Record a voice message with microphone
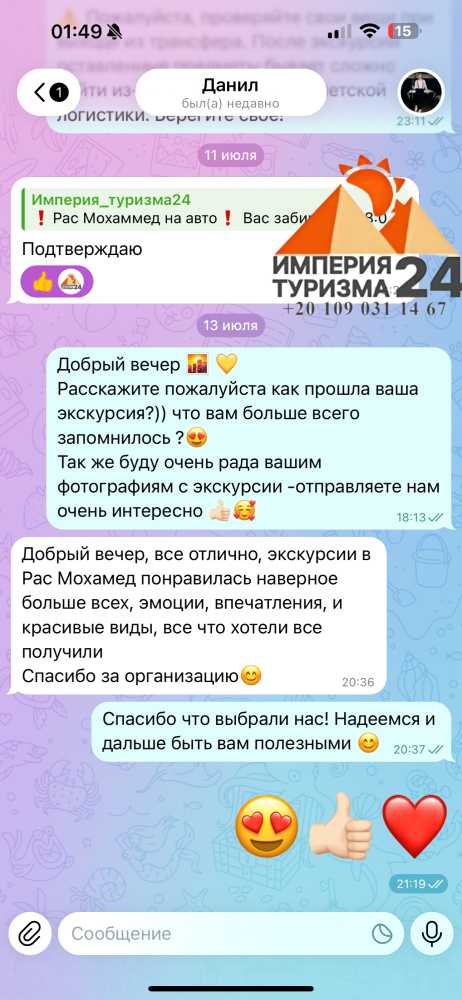462x1000 pixels. pos(433,934)
